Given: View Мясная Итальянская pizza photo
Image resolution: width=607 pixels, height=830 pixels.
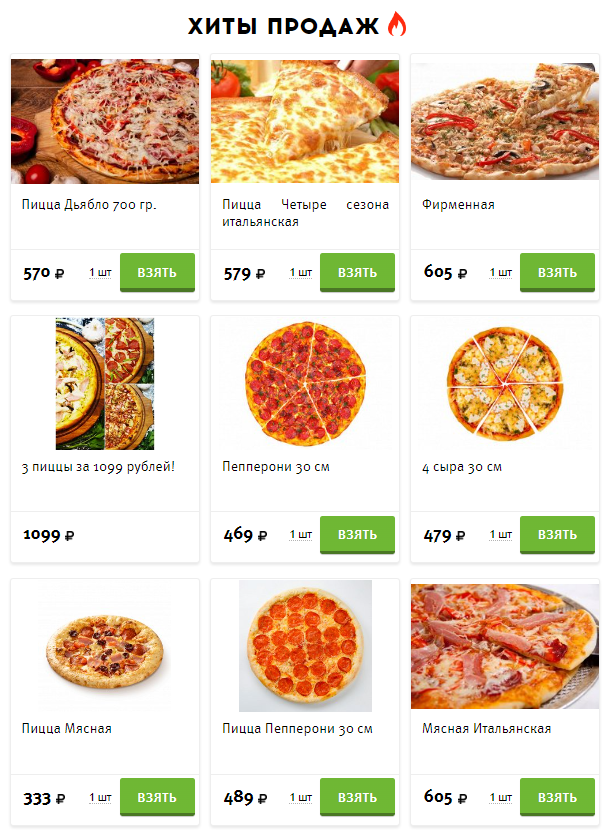Looking at the screenshot, I should [x=505, y=646].
